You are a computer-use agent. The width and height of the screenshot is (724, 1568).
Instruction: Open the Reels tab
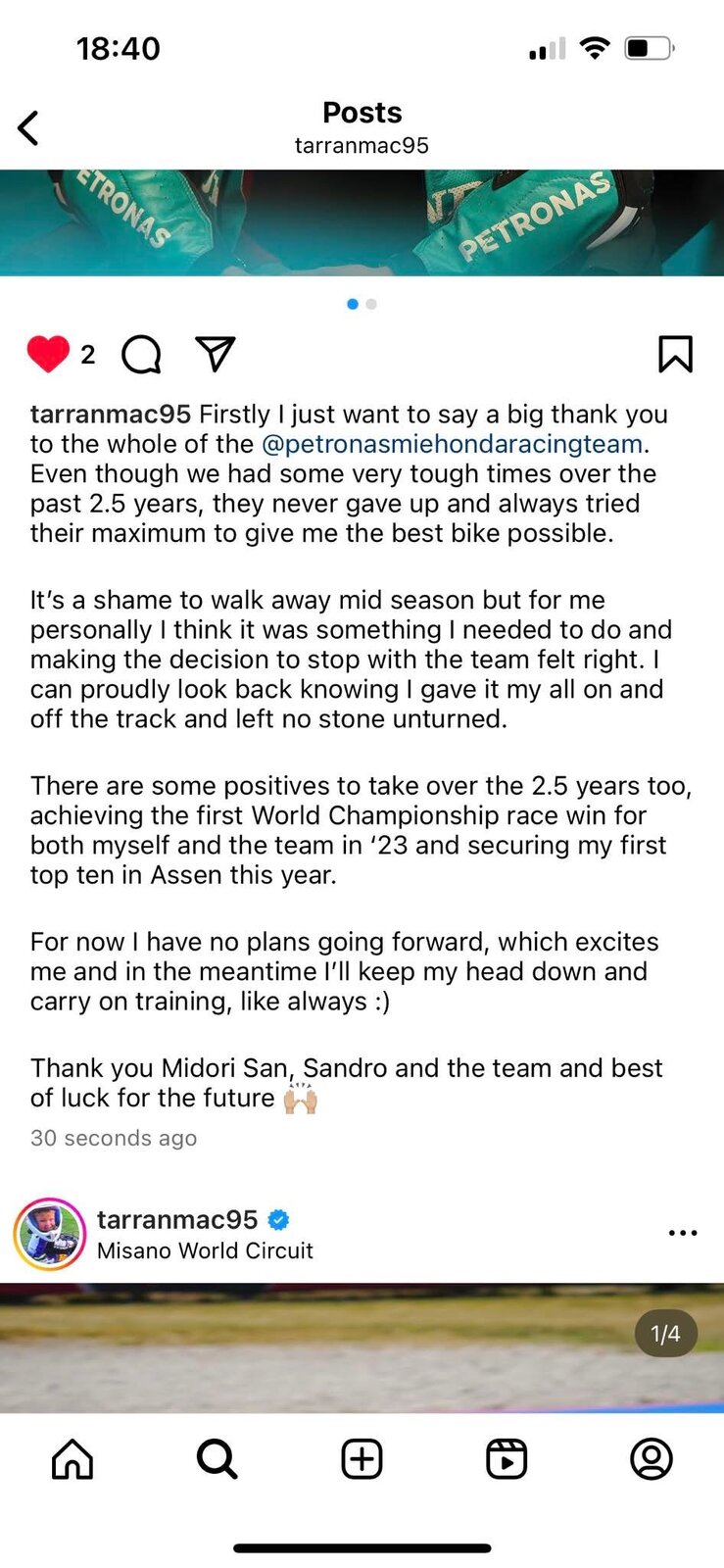[x=507, y=1458]
